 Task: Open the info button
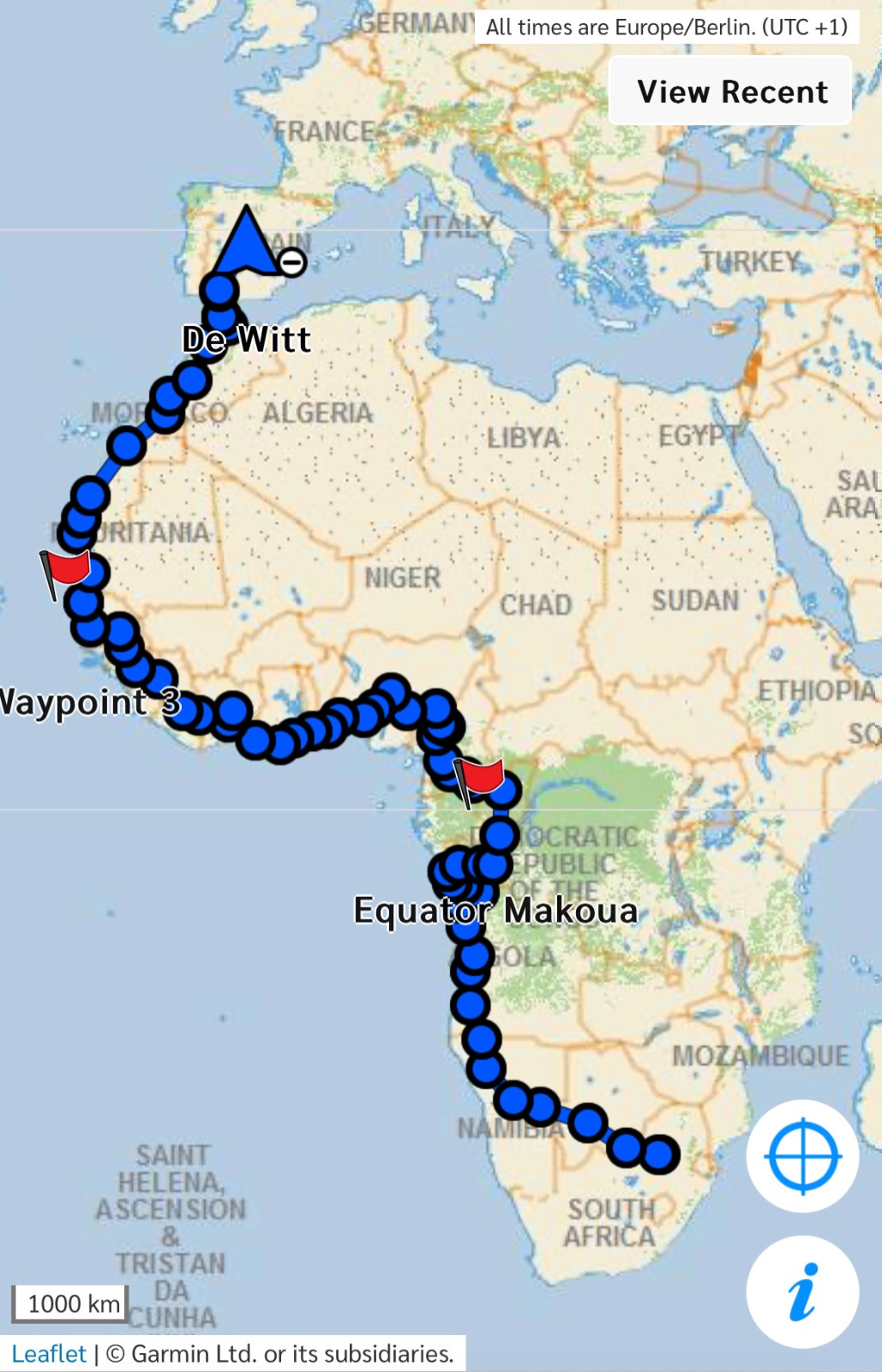[x=802, y=1291]
